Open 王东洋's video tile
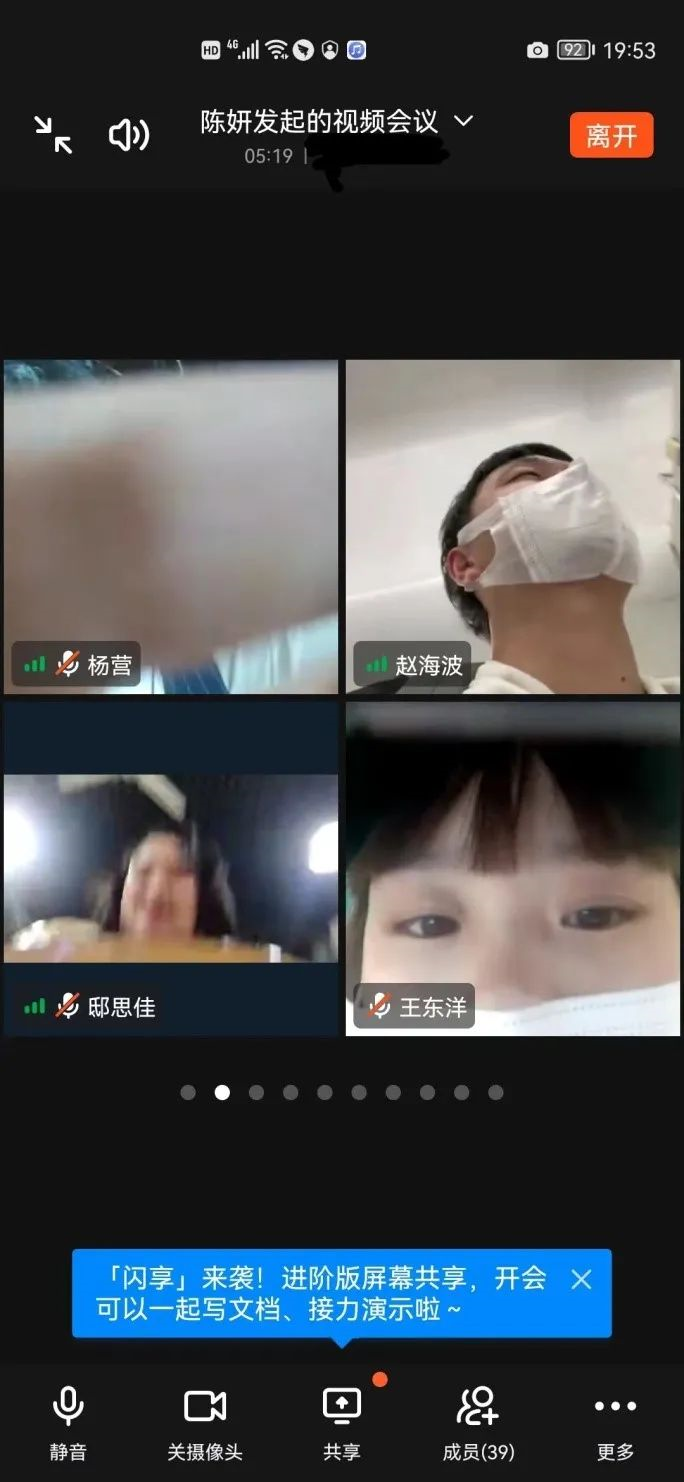The image size is (684, 1482). (x=512, y=868)
